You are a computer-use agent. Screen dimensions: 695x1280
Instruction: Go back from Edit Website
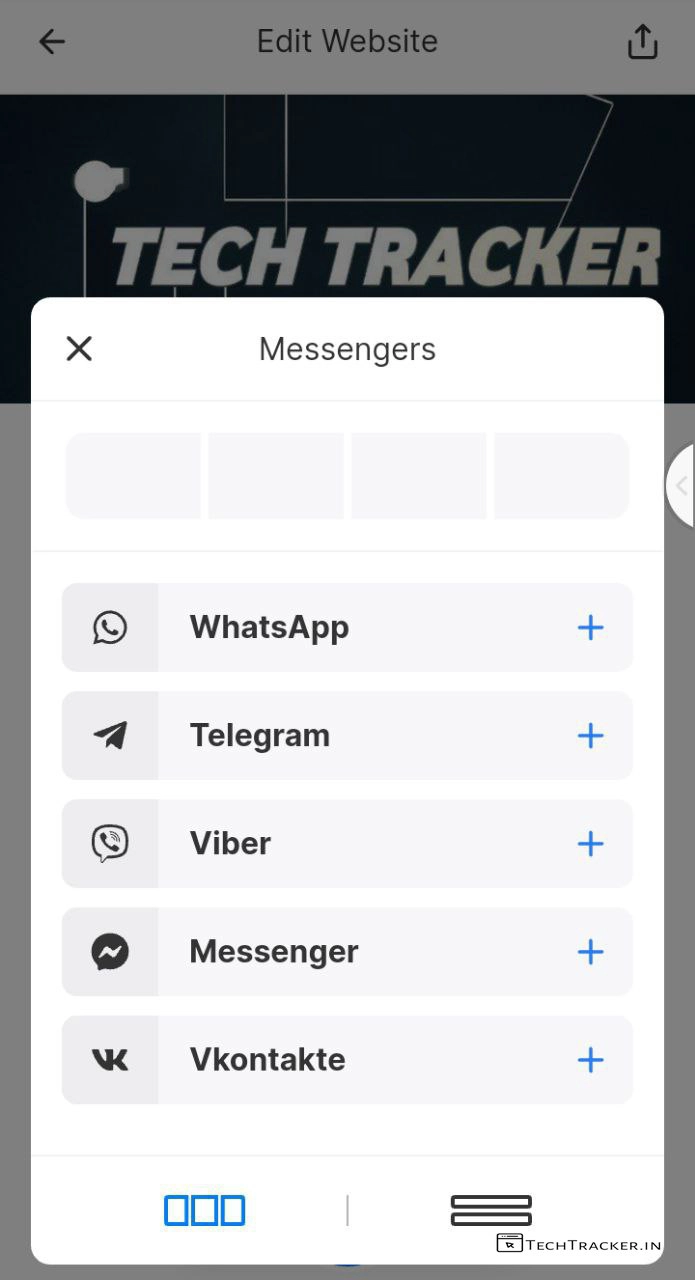click(x=52, y=41)
